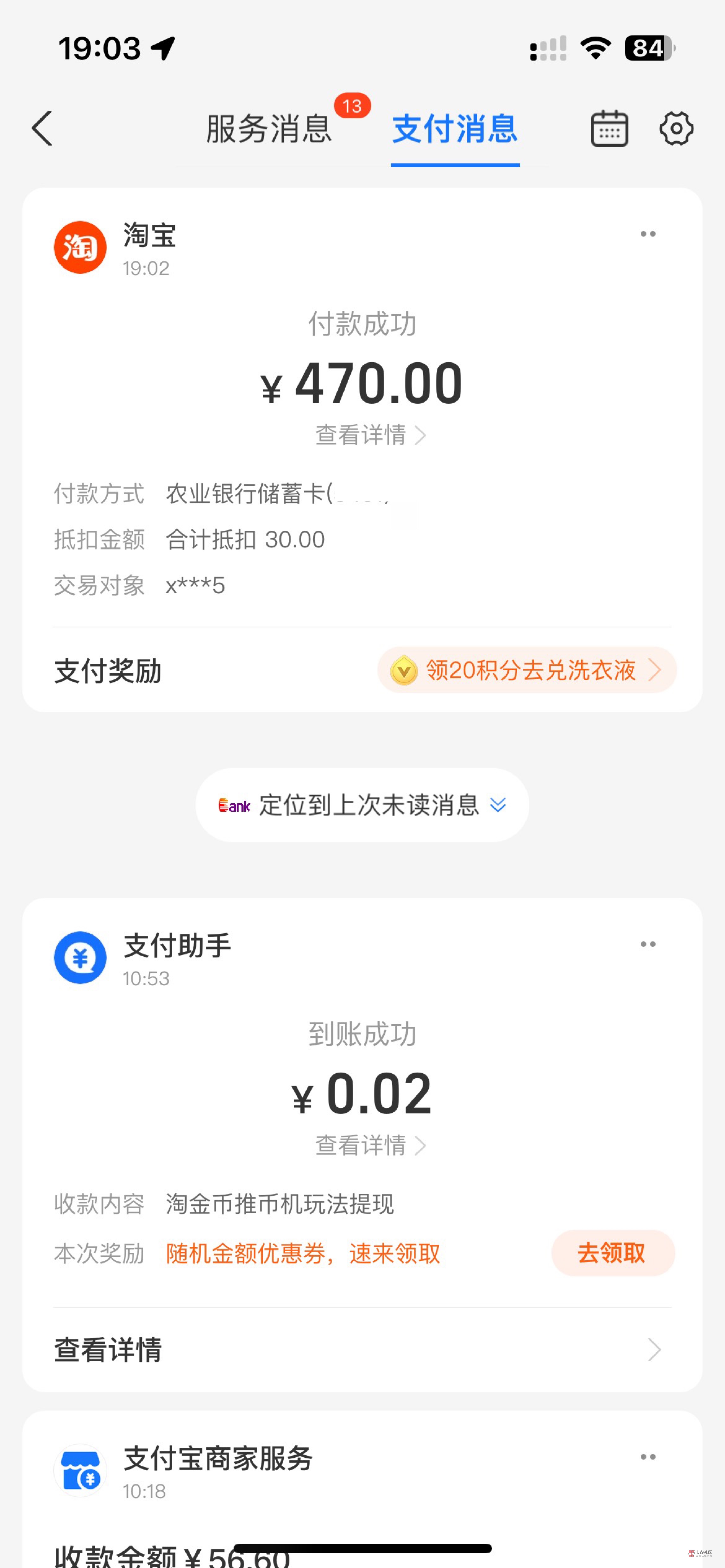
Task: Switch to the 服务消息 tab
Action: [269, 128]
